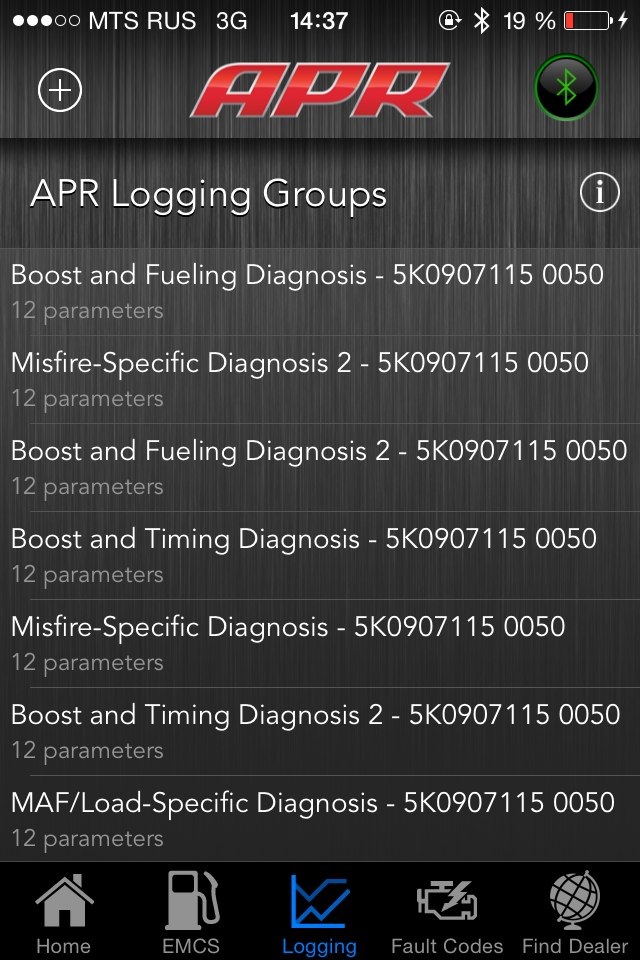Switch to the Fault Codes tab
This screenshot has height=960, width=640.
coord(447,912)
